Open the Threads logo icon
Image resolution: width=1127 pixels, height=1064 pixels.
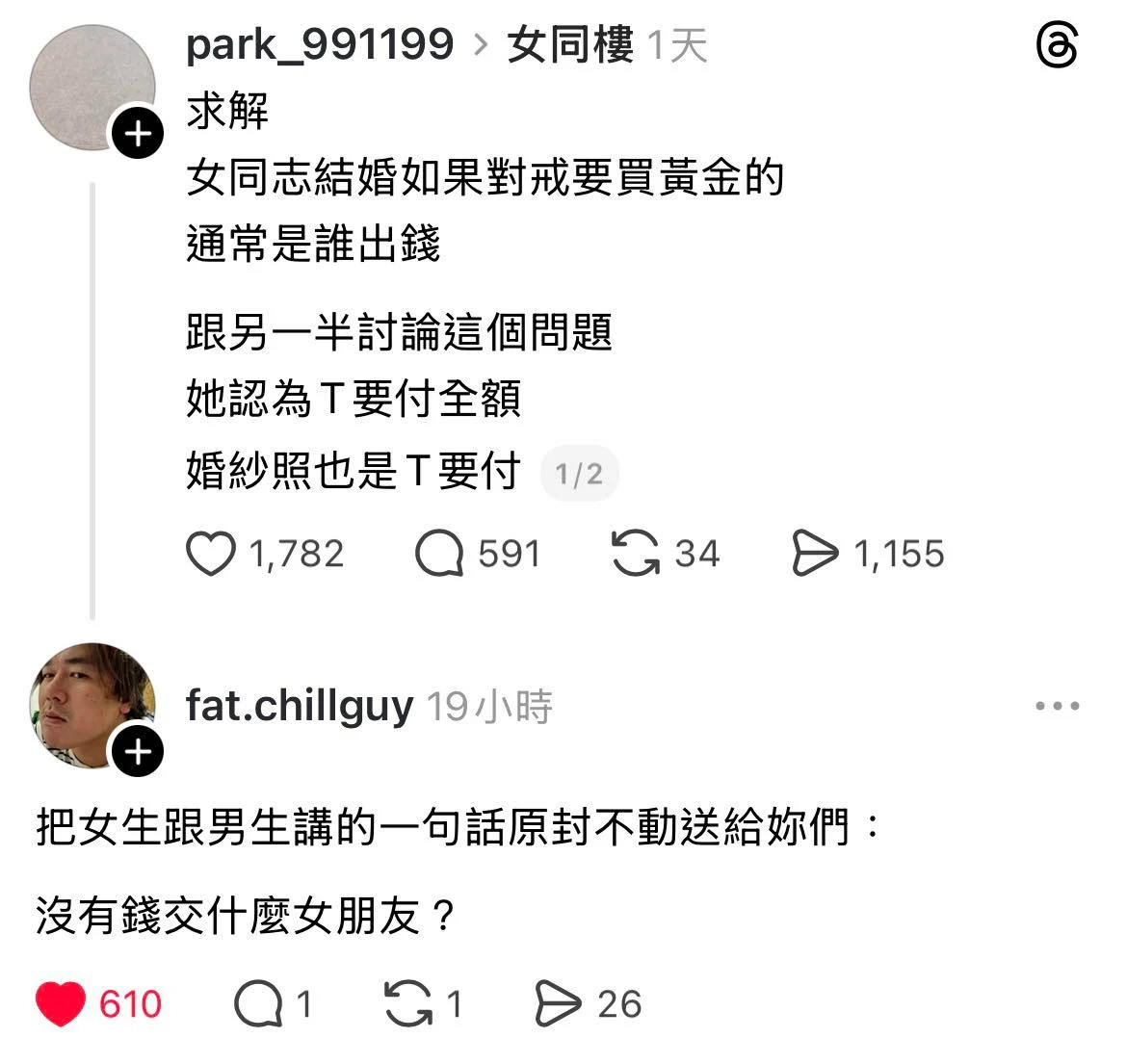click(1056, 45)
